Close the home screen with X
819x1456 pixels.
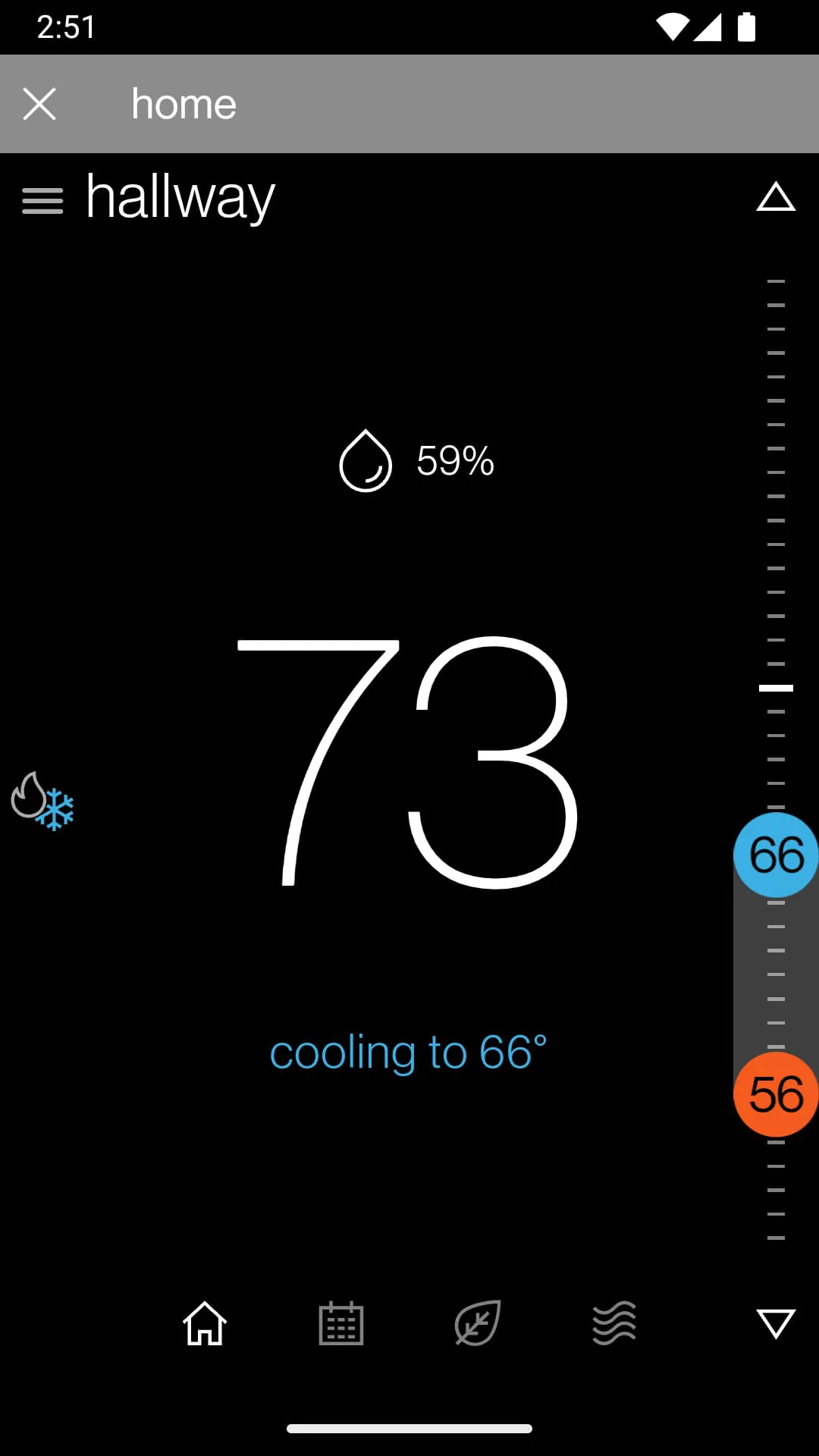pyautogui.click(x=39, y=104)
